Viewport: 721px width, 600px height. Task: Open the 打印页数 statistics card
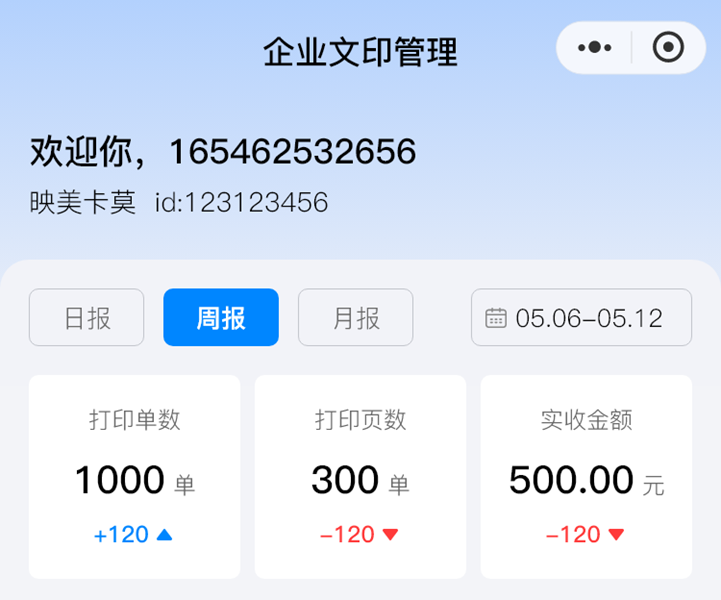pos(360,476)
